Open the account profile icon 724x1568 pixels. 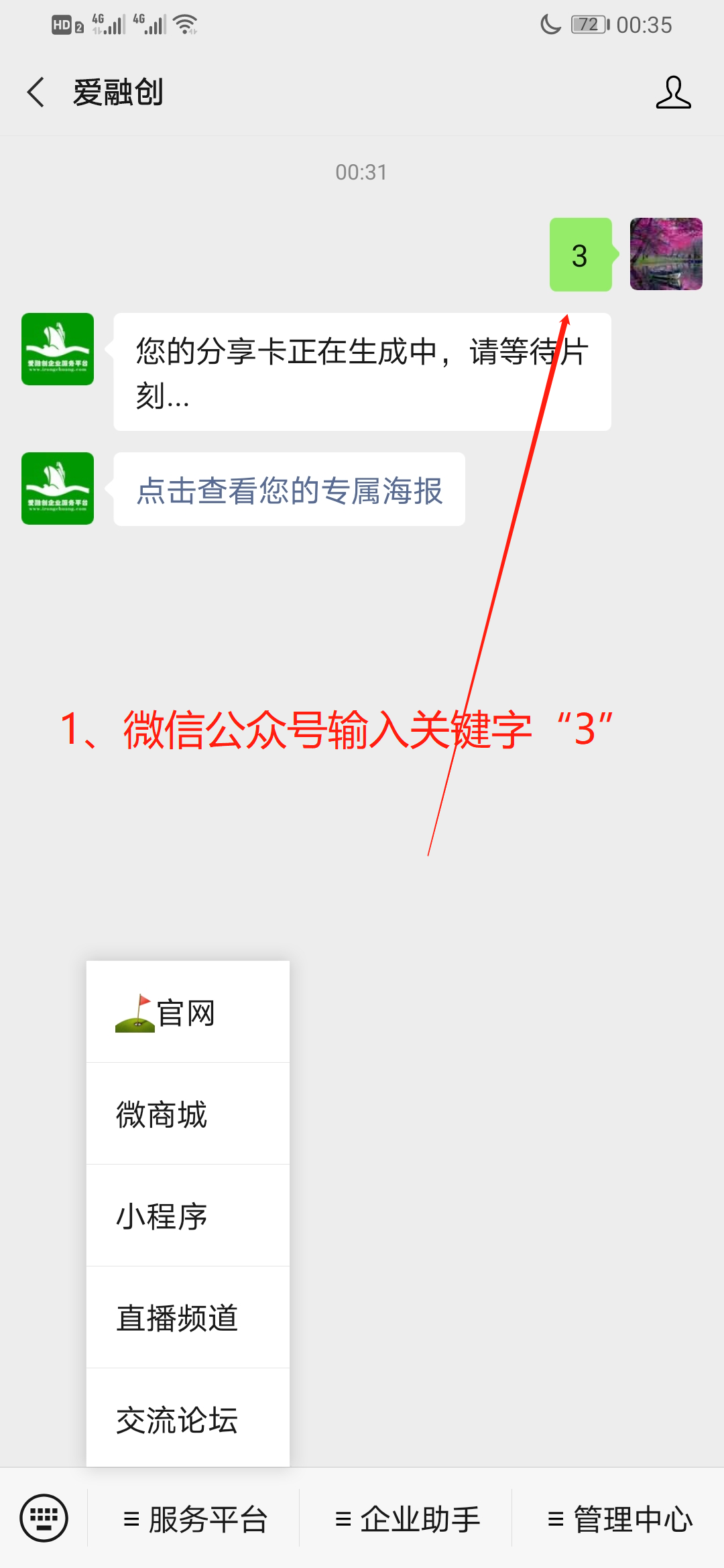coord(673,92)
